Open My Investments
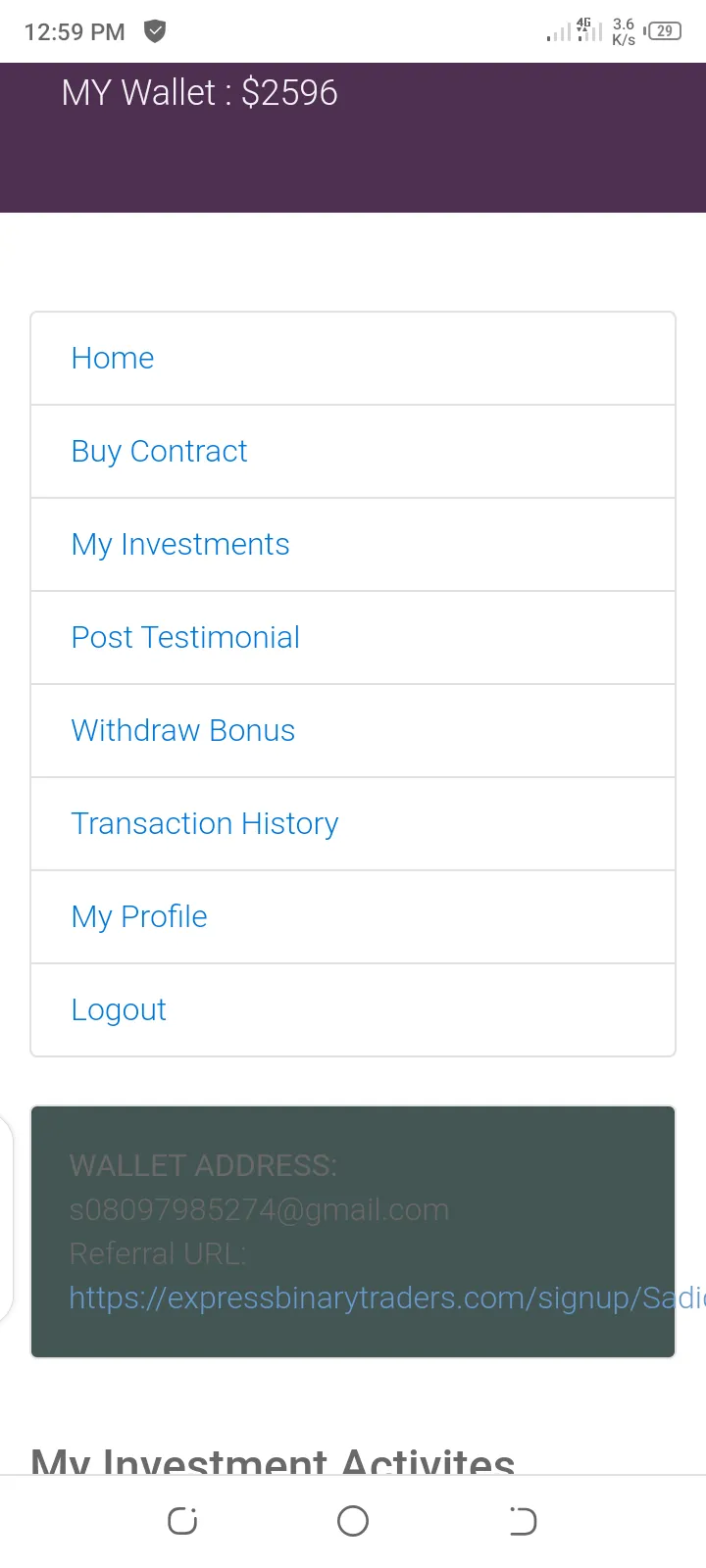 353,545
